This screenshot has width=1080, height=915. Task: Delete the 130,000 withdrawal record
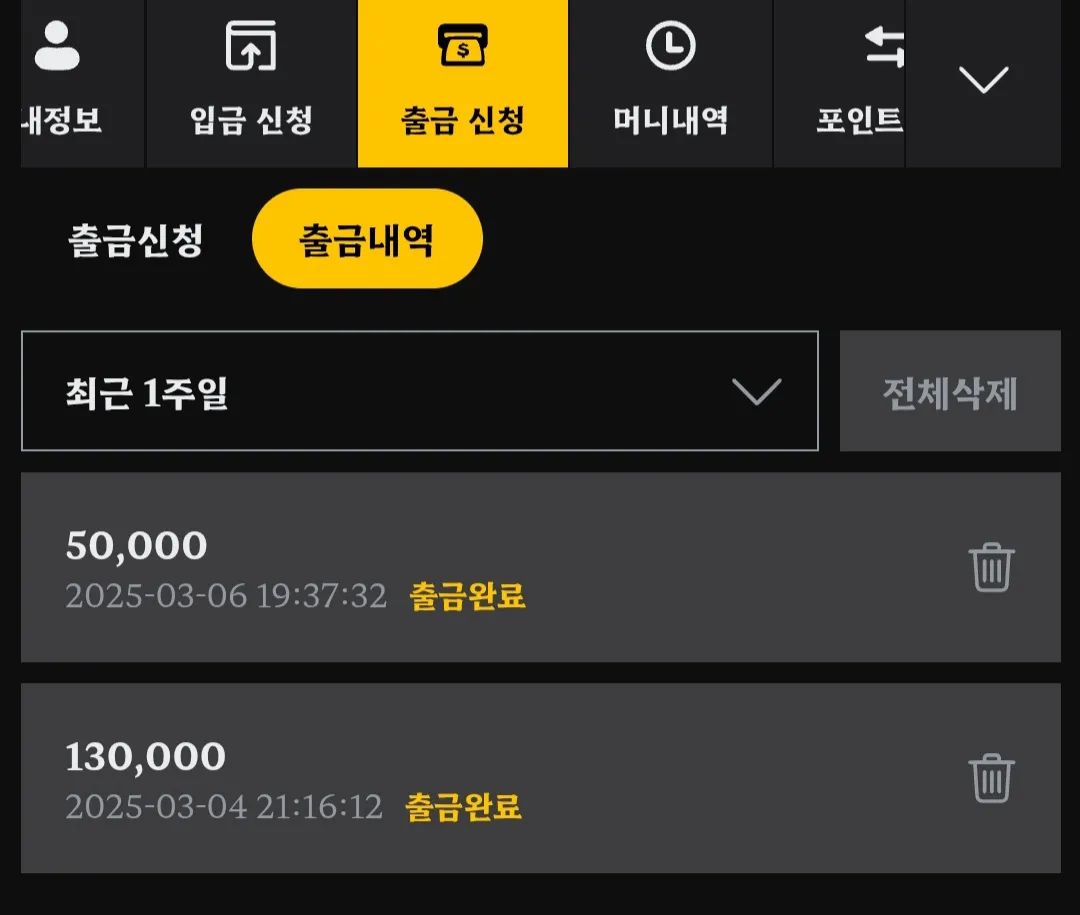click(x=992, y=778)
